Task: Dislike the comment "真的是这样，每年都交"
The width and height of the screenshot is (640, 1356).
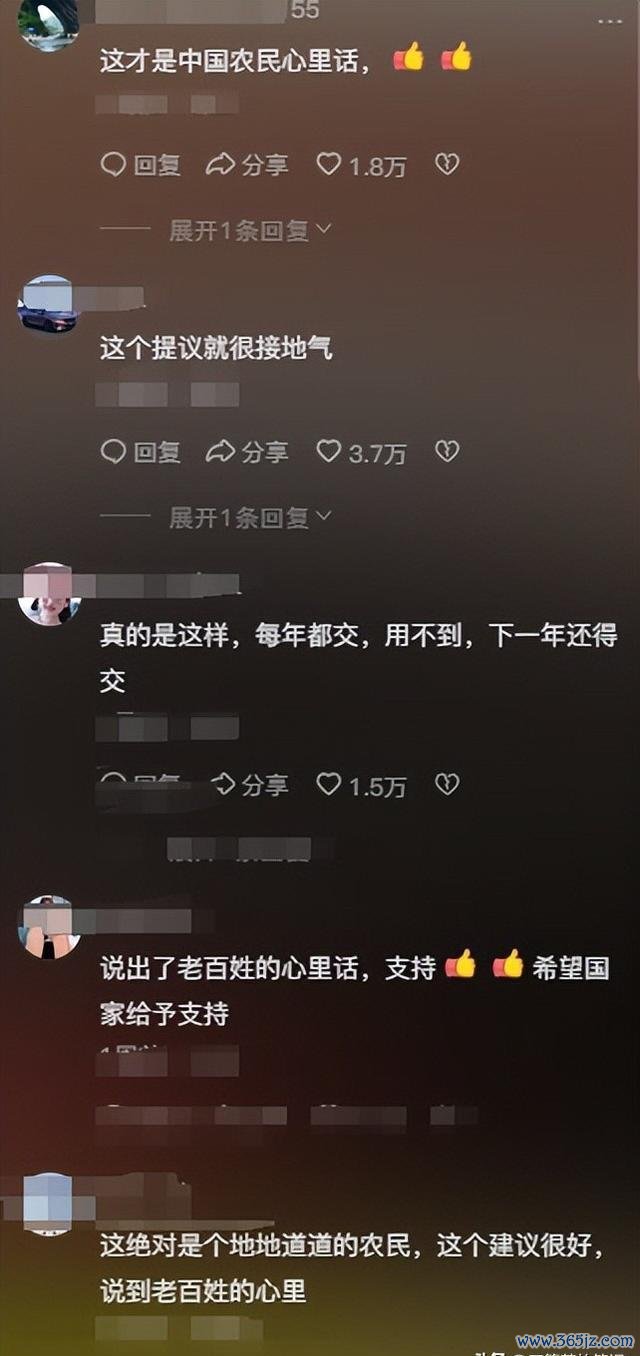Action: click(x=447, y=785)
